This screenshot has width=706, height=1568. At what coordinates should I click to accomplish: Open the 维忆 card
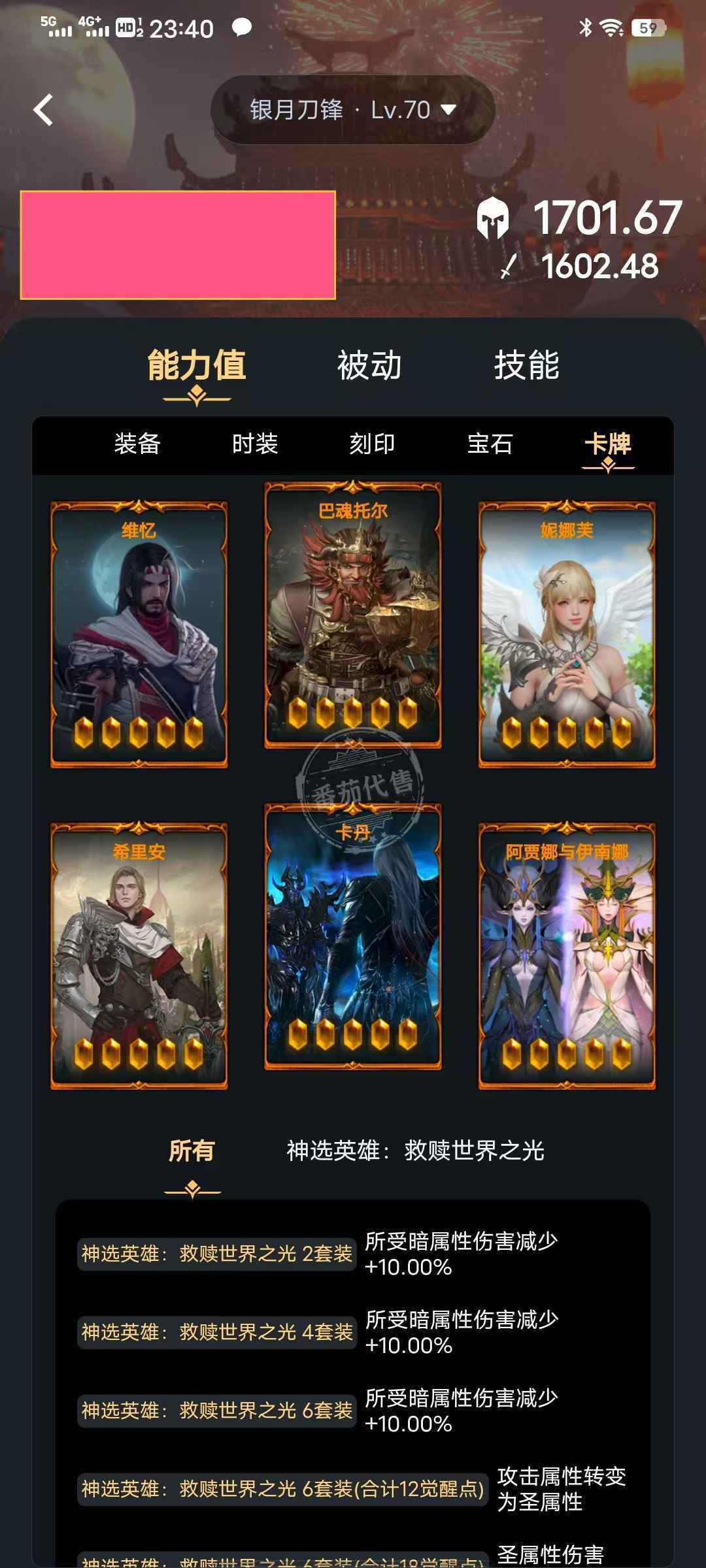click(x=139, y=634)
